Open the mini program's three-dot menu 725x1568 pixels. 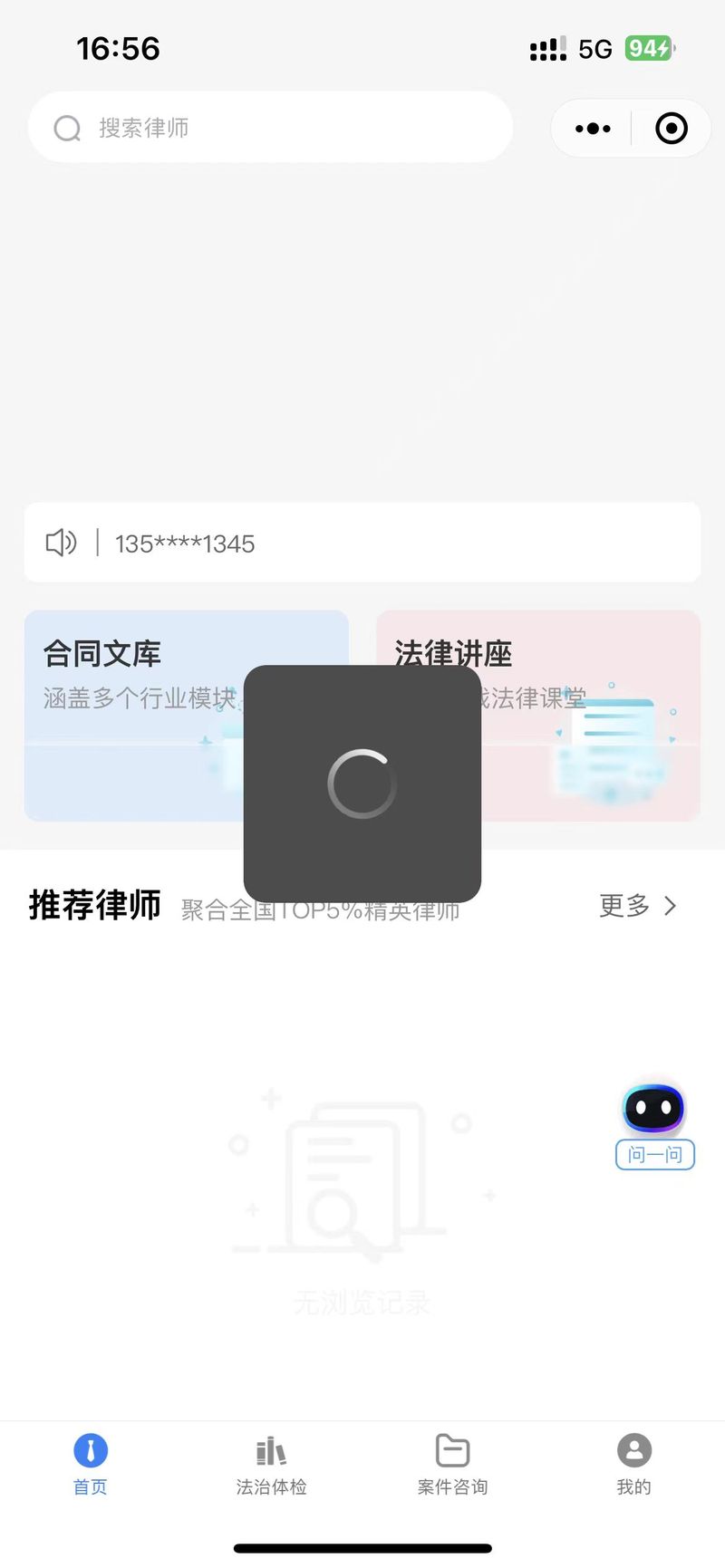point(593,129)
